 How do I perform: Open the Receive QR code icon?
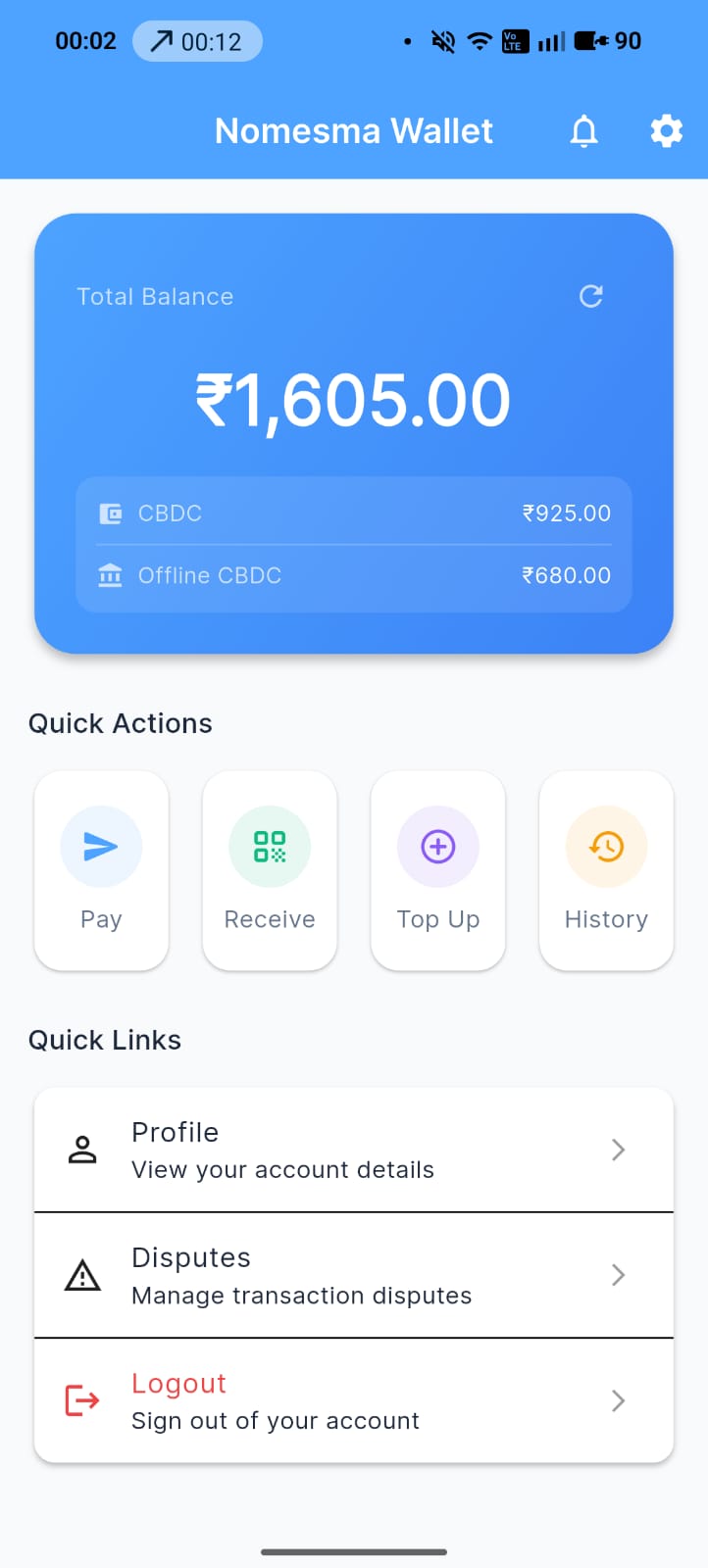click(270, 846)
